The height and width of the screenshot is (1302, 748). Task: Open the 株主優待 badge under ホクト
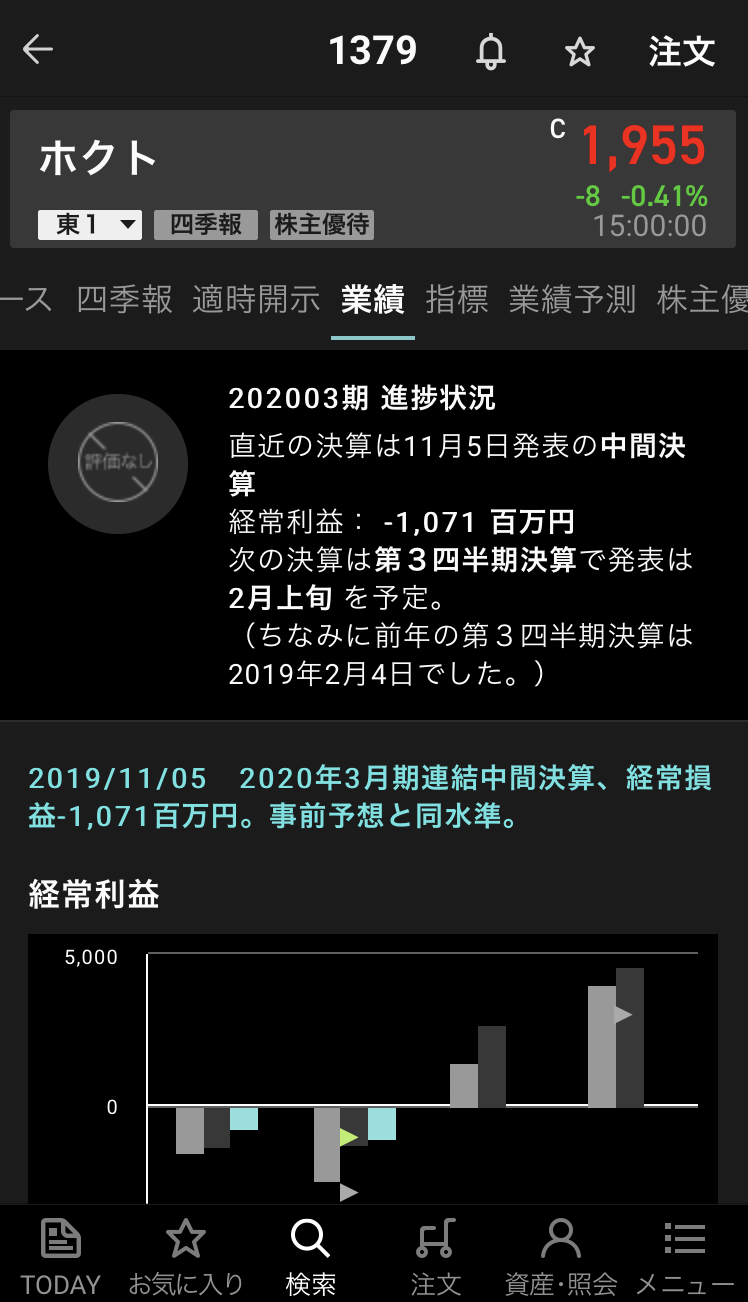322,225
